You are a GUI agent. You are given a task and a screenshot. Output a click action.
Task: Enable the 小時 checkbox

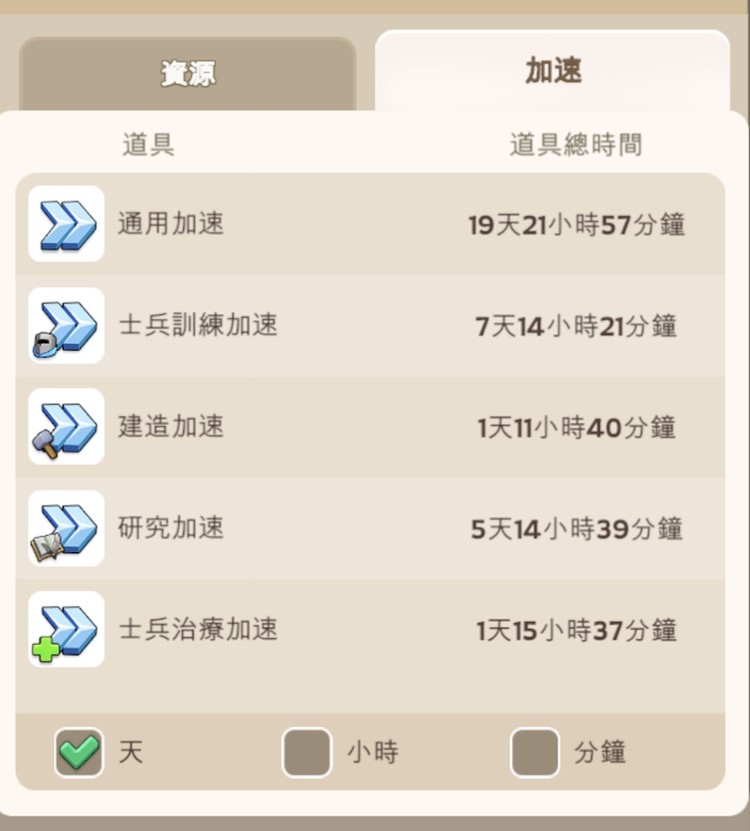tap(307, 753)
